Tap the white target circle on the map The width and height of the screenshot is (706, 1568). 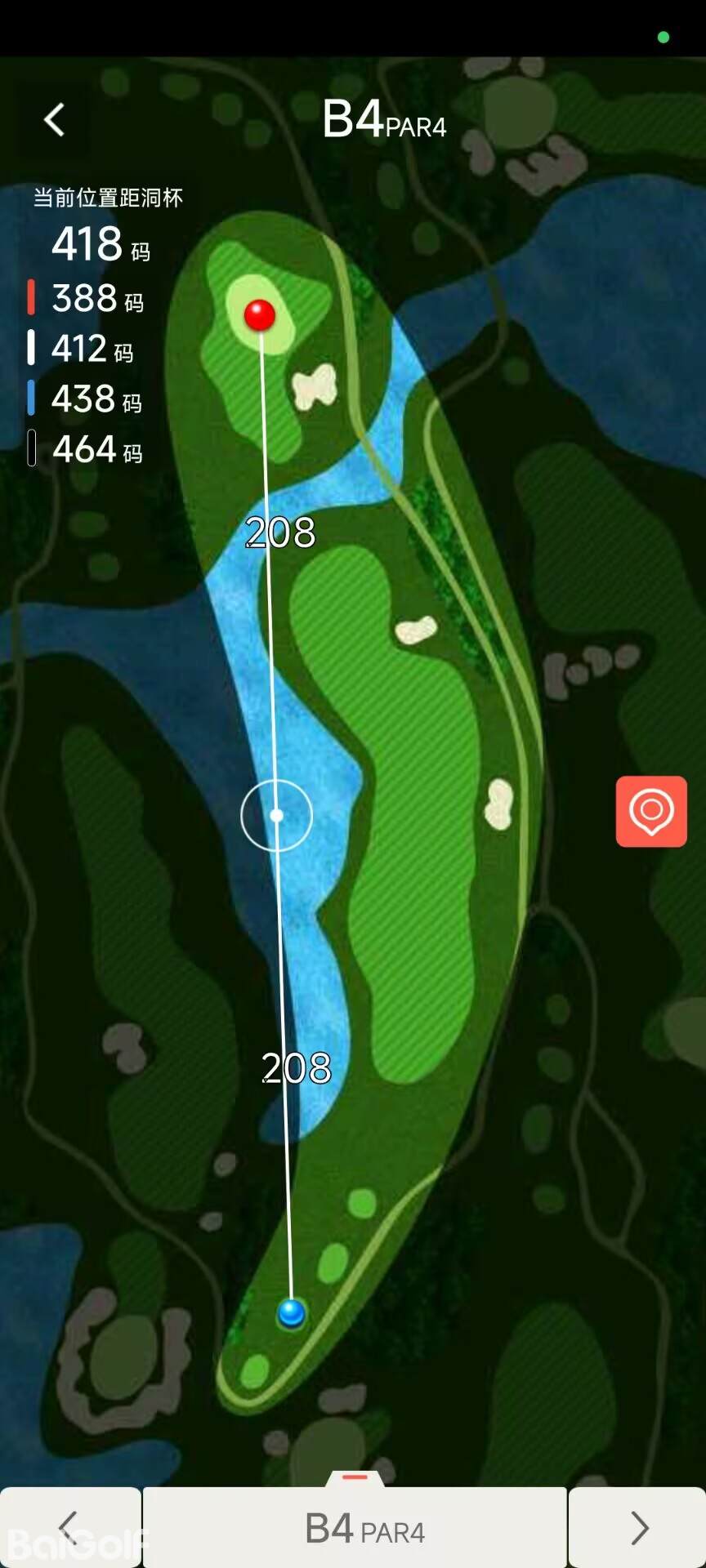pos(276,815)
